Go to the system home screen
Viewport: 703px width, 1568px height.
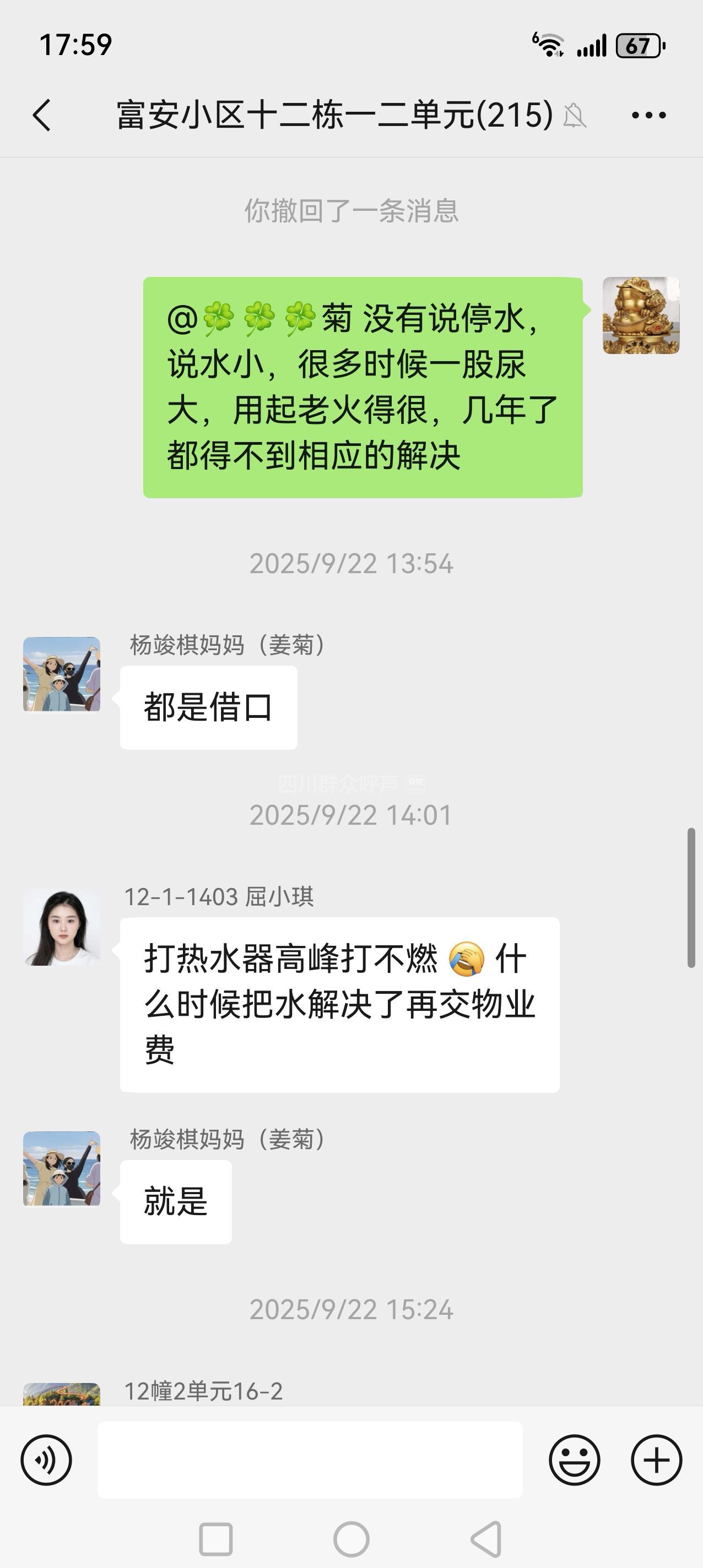[351, 1539]
